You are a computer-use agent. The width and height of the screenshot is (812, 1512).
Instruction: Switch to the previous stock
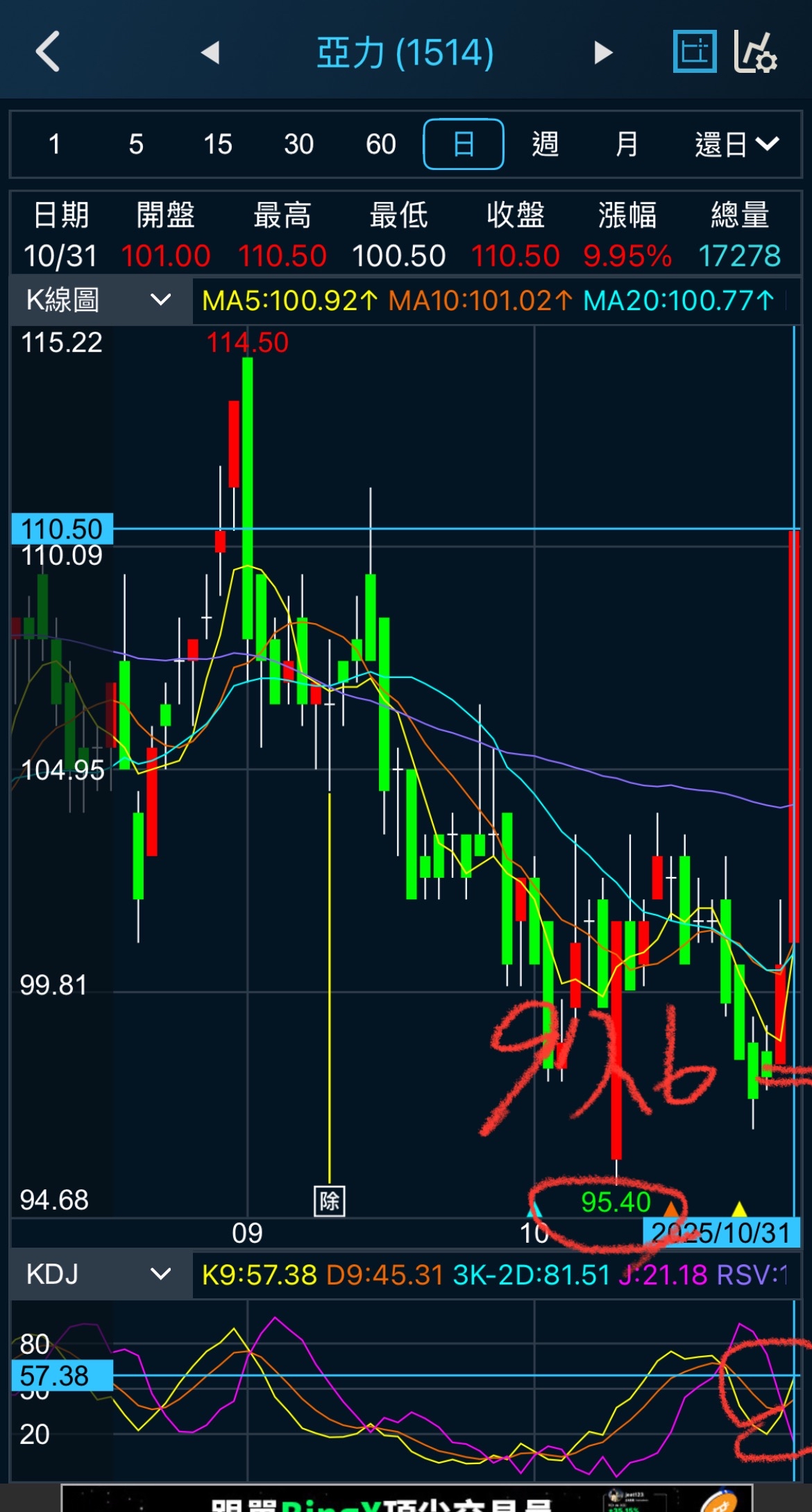pyautogui.click(x=210, y=53)
